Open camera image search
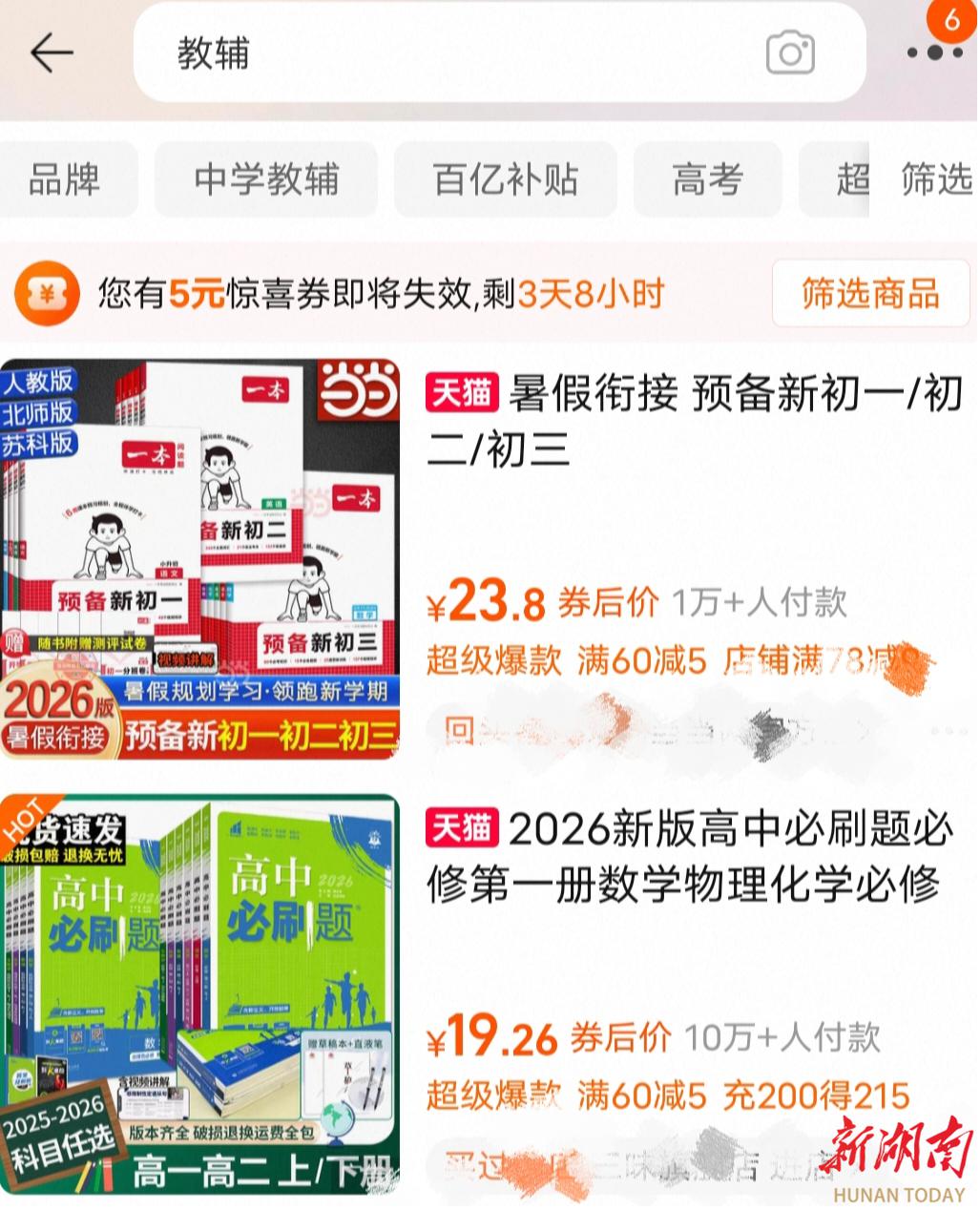 790,53
